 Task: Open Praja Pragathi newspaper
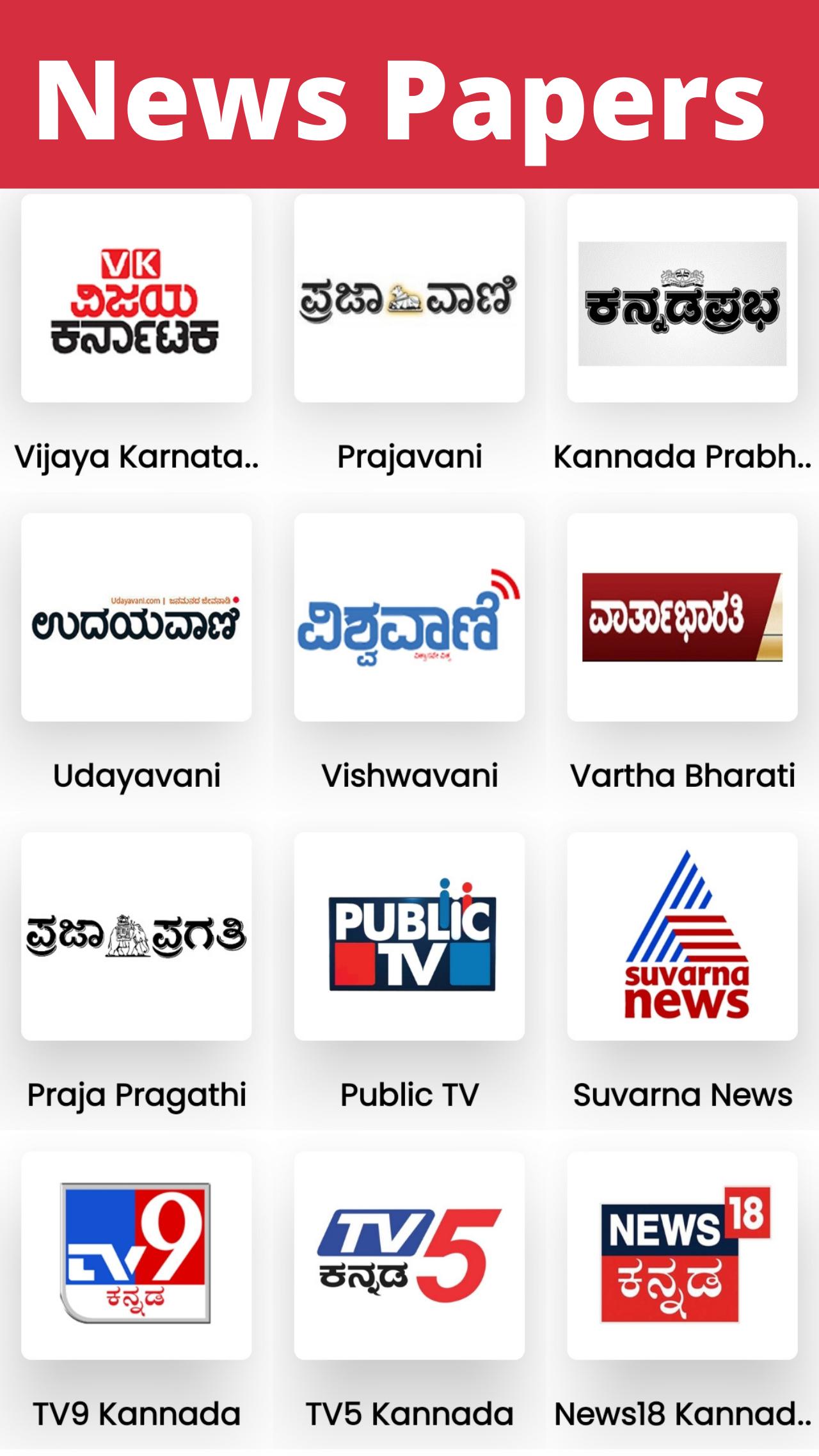[x=136, y=937]
